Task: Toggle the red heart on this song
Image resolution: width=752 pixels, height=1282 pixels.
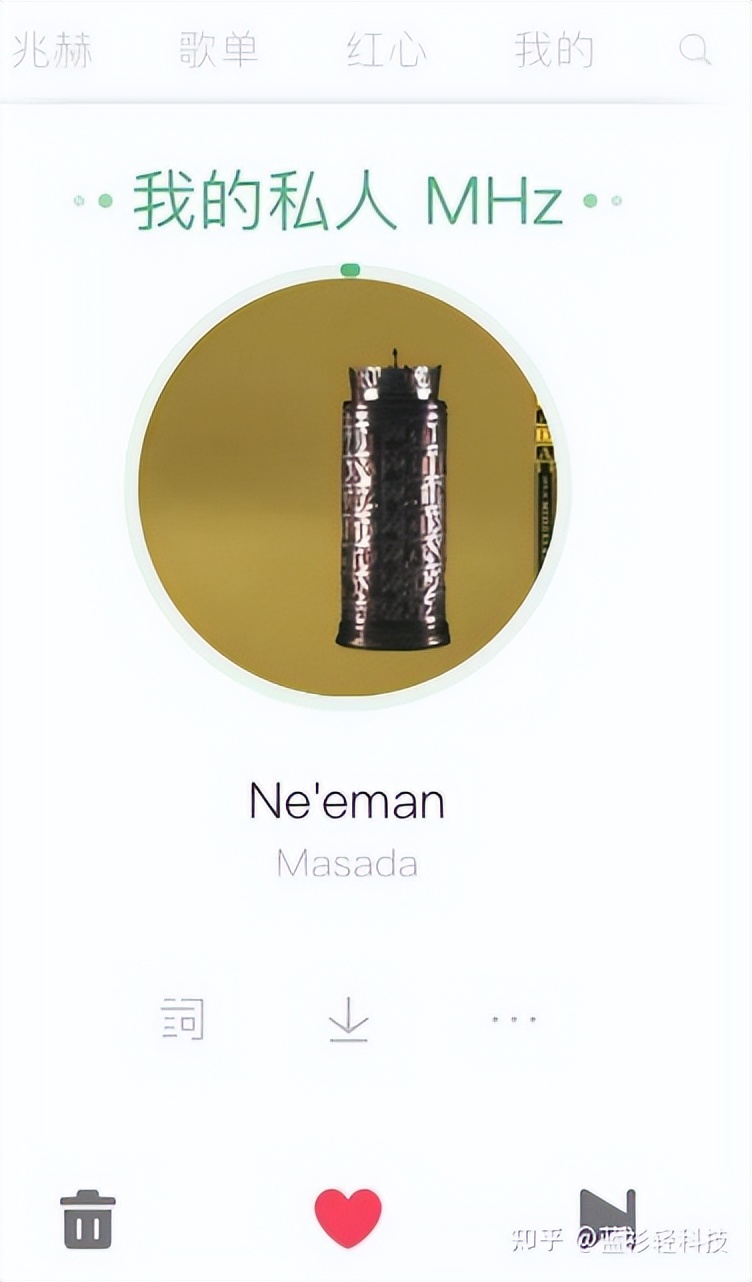Action: (348, 1217)
